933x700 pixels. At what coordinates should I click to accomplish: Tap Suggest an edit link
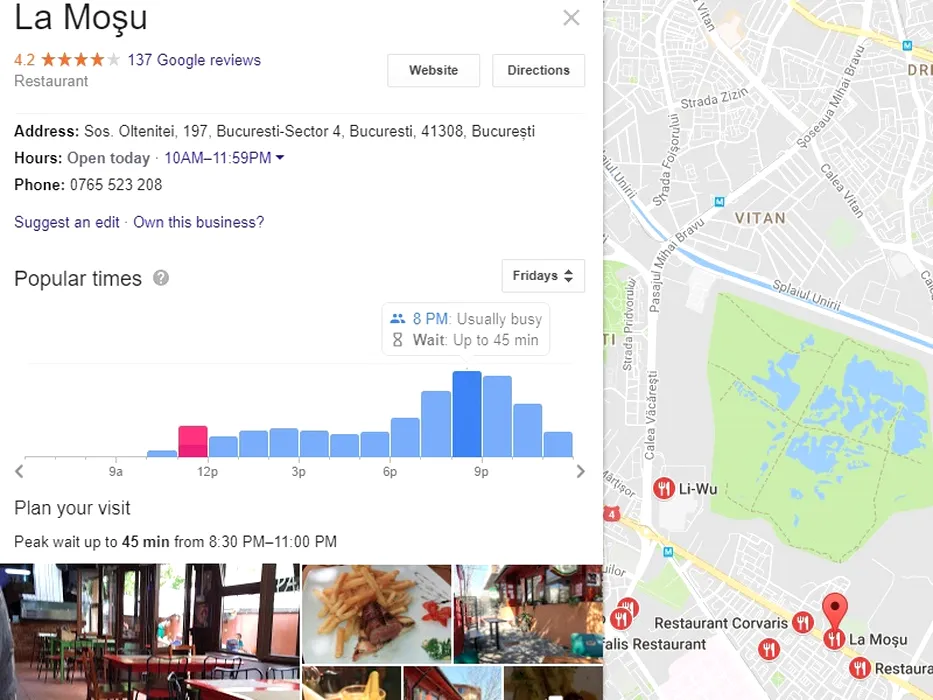click(66, 222)
